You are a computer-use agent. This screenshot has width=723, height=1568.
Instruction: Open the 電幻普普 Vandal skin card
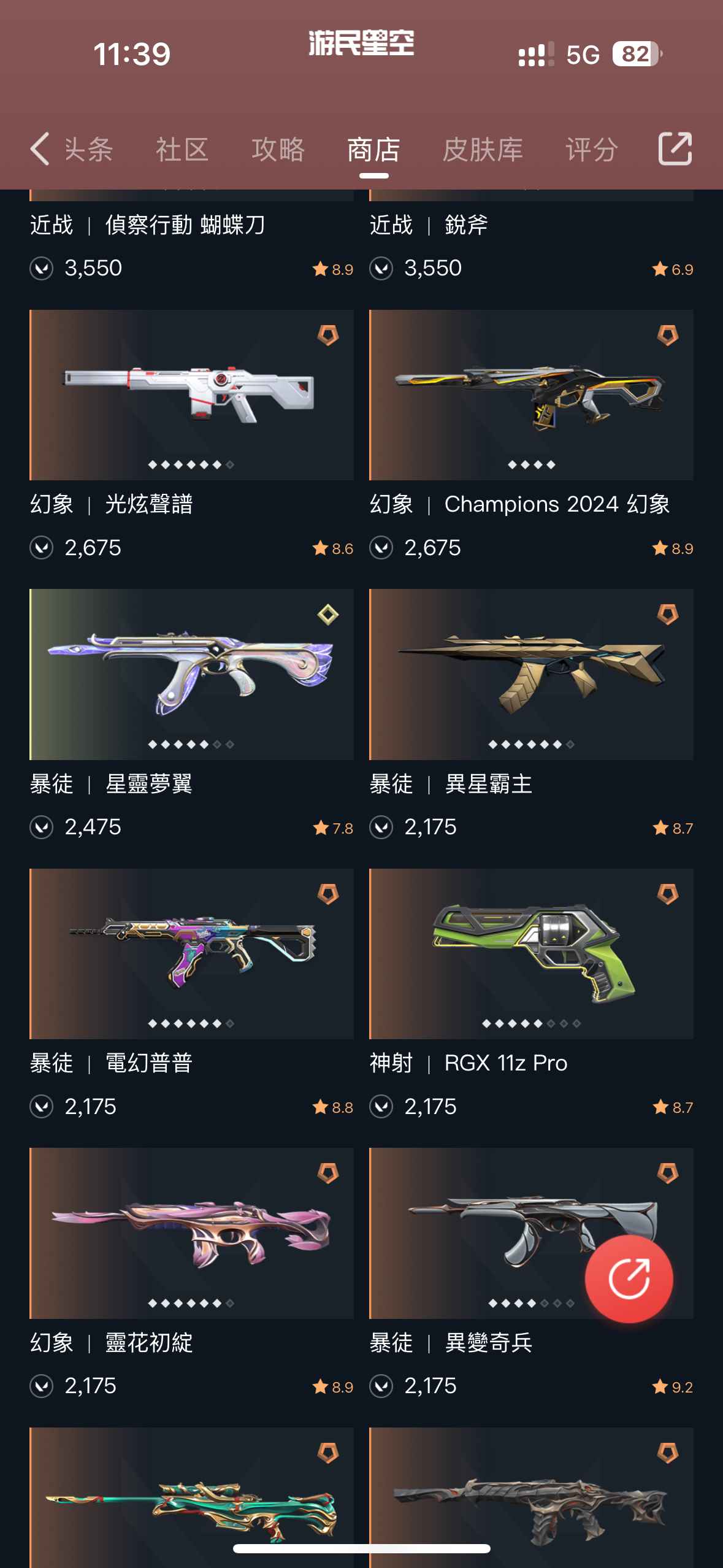[x=191, y=953]
